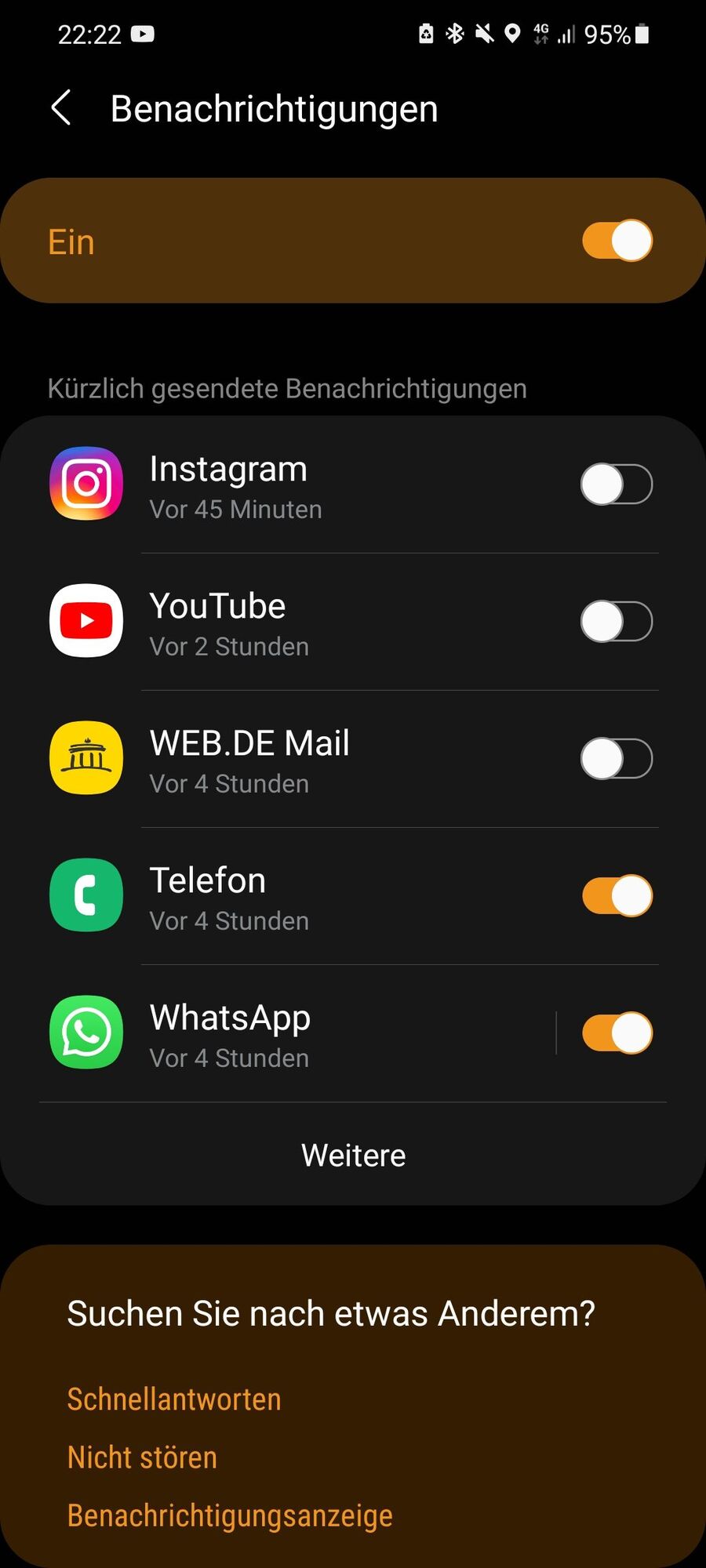Enable Instagram notifications

tap(617, 485)
